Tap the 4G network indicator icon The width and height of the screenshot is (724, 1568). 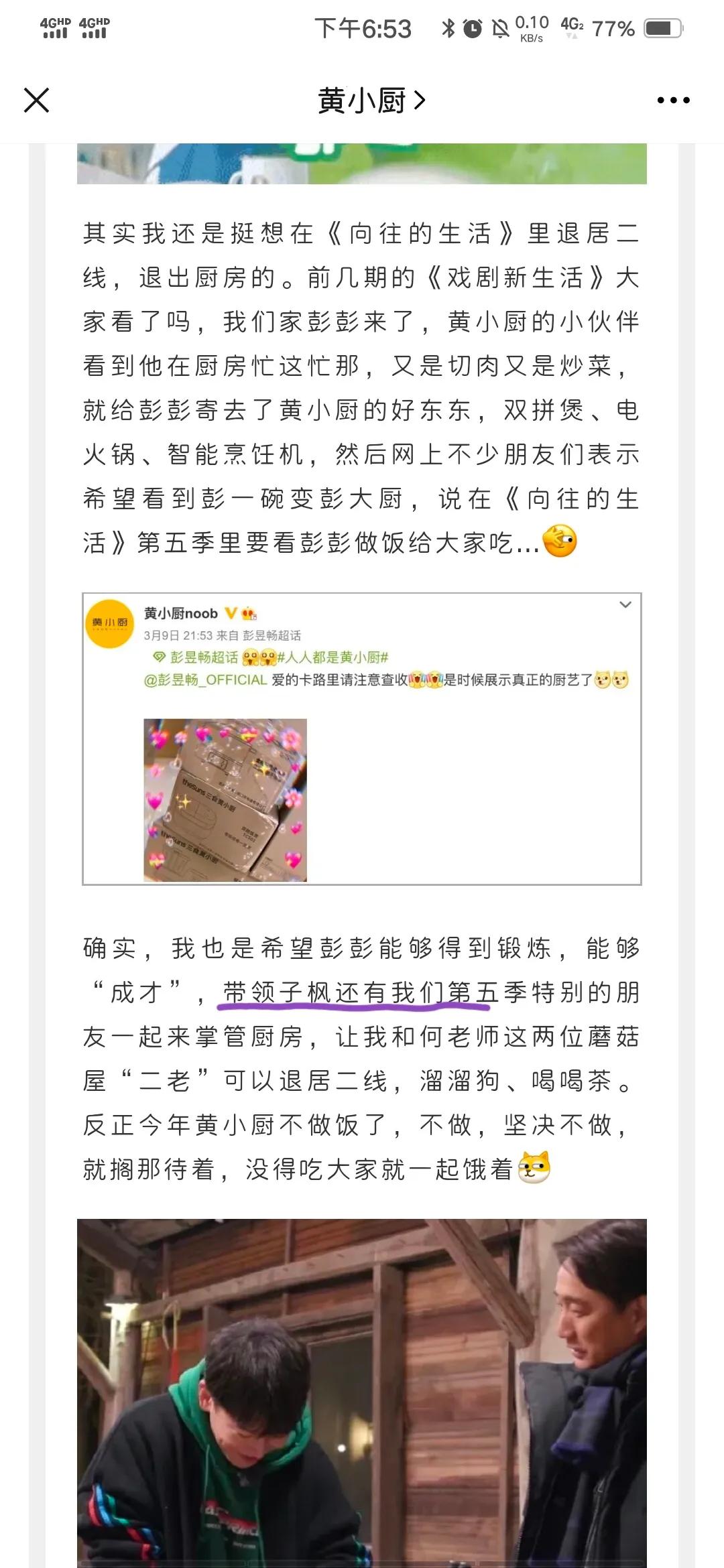pyautogui.click(x=571, y=27)
